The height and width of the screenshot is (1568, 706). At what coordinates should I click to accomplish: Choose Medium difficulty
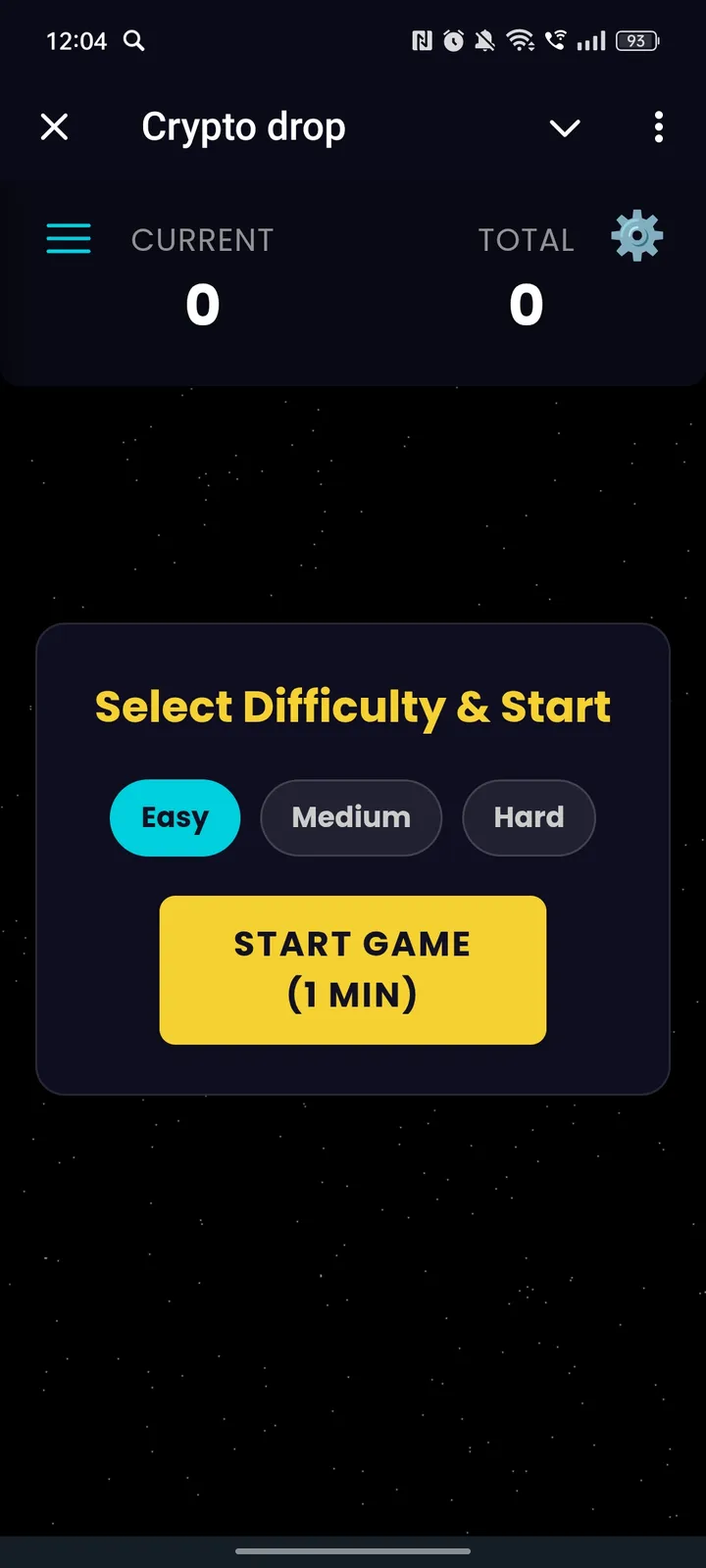click(351, 817)
